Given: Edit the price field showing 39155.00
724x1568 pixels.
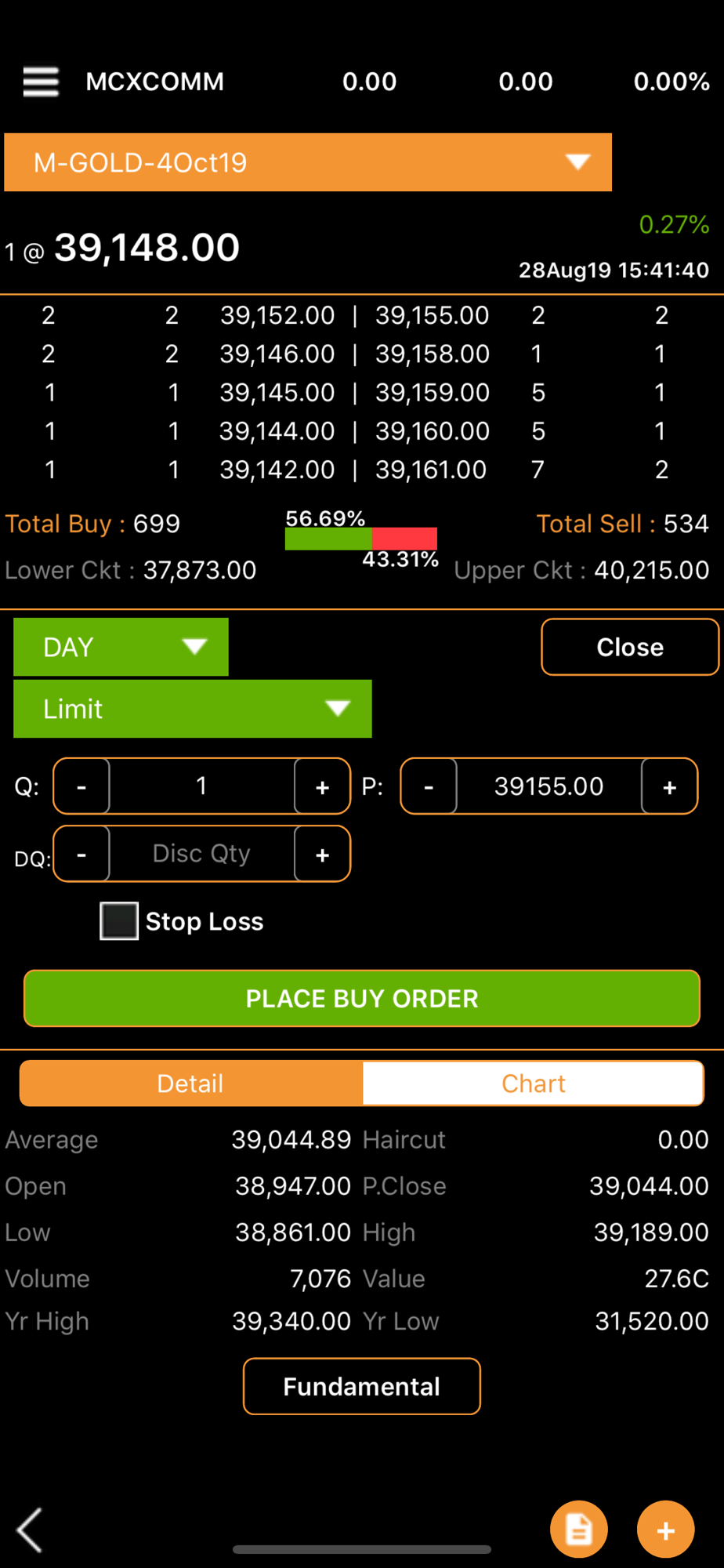Looking at the screenshot, I should click(549, 786).
